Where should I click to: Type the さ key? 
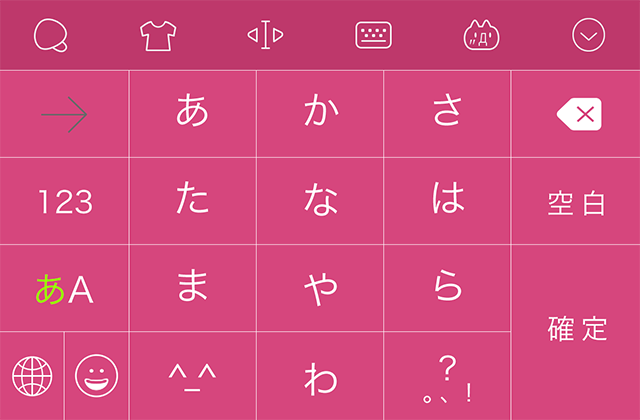coord(447,113)
